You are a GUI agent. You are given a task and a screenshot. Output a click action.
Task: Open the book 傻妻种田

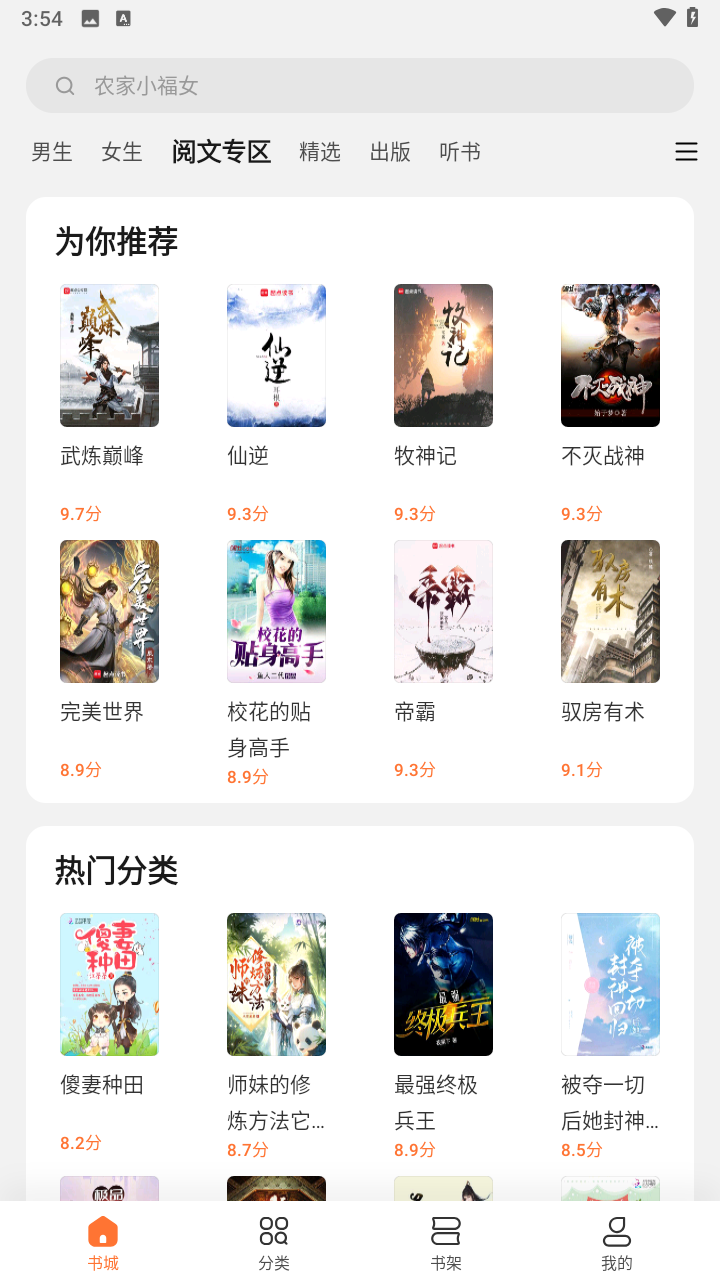(x=109, y=985)
